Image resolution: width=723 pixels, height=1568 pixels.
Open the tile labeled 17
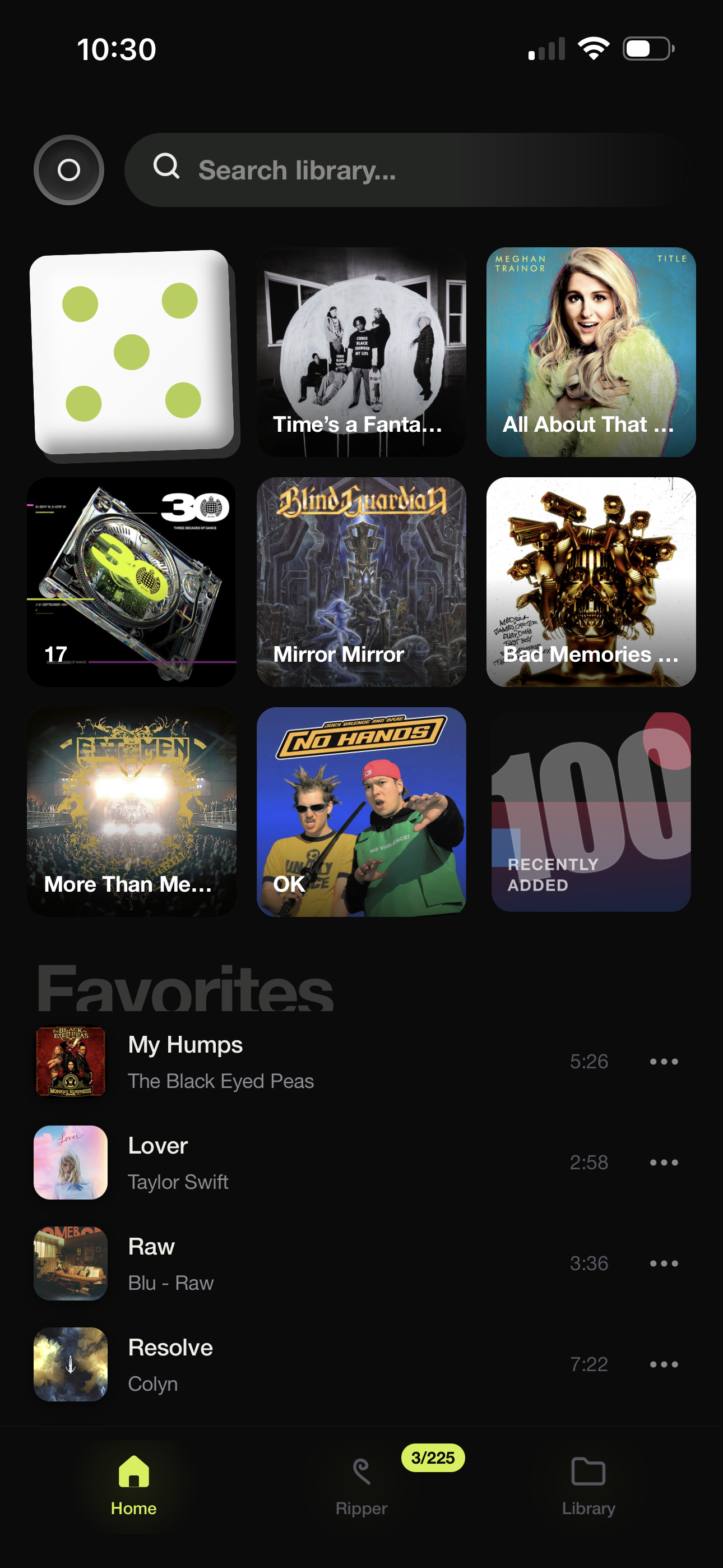132,582
